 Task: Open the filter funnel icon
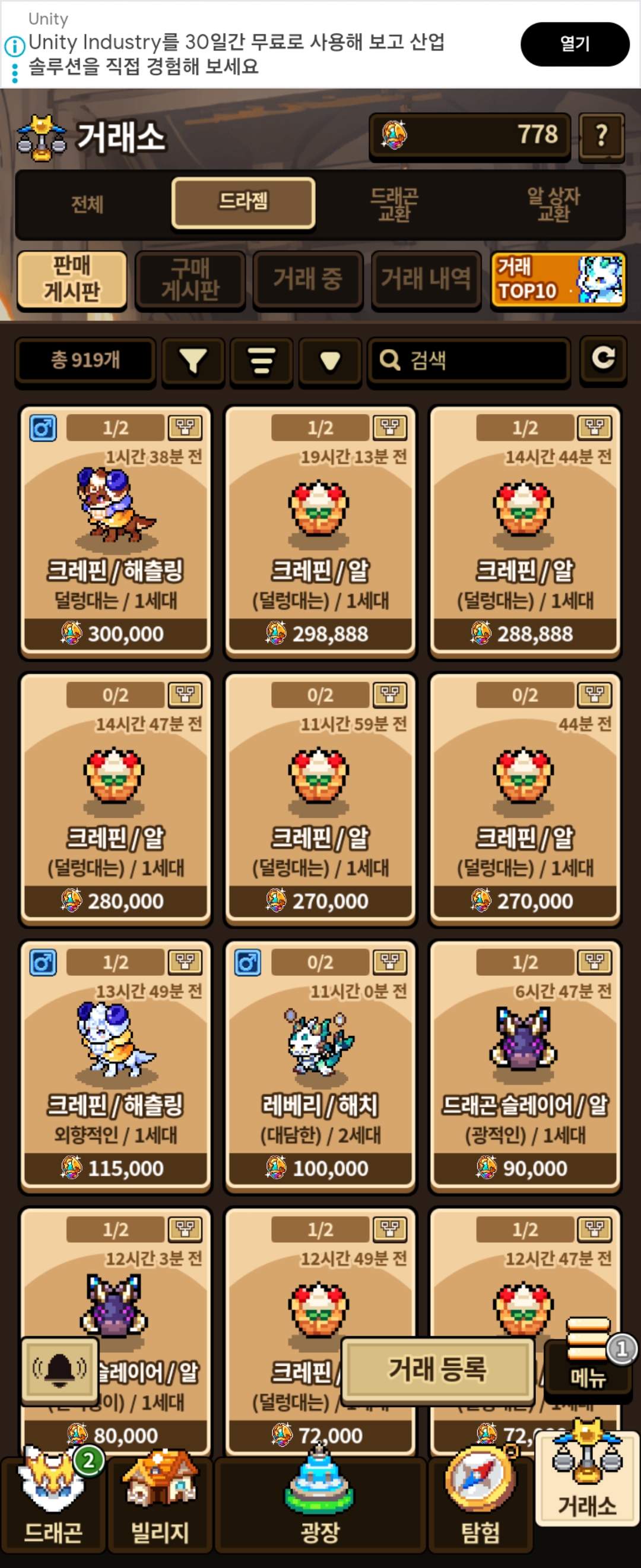(x=193, y=361)
